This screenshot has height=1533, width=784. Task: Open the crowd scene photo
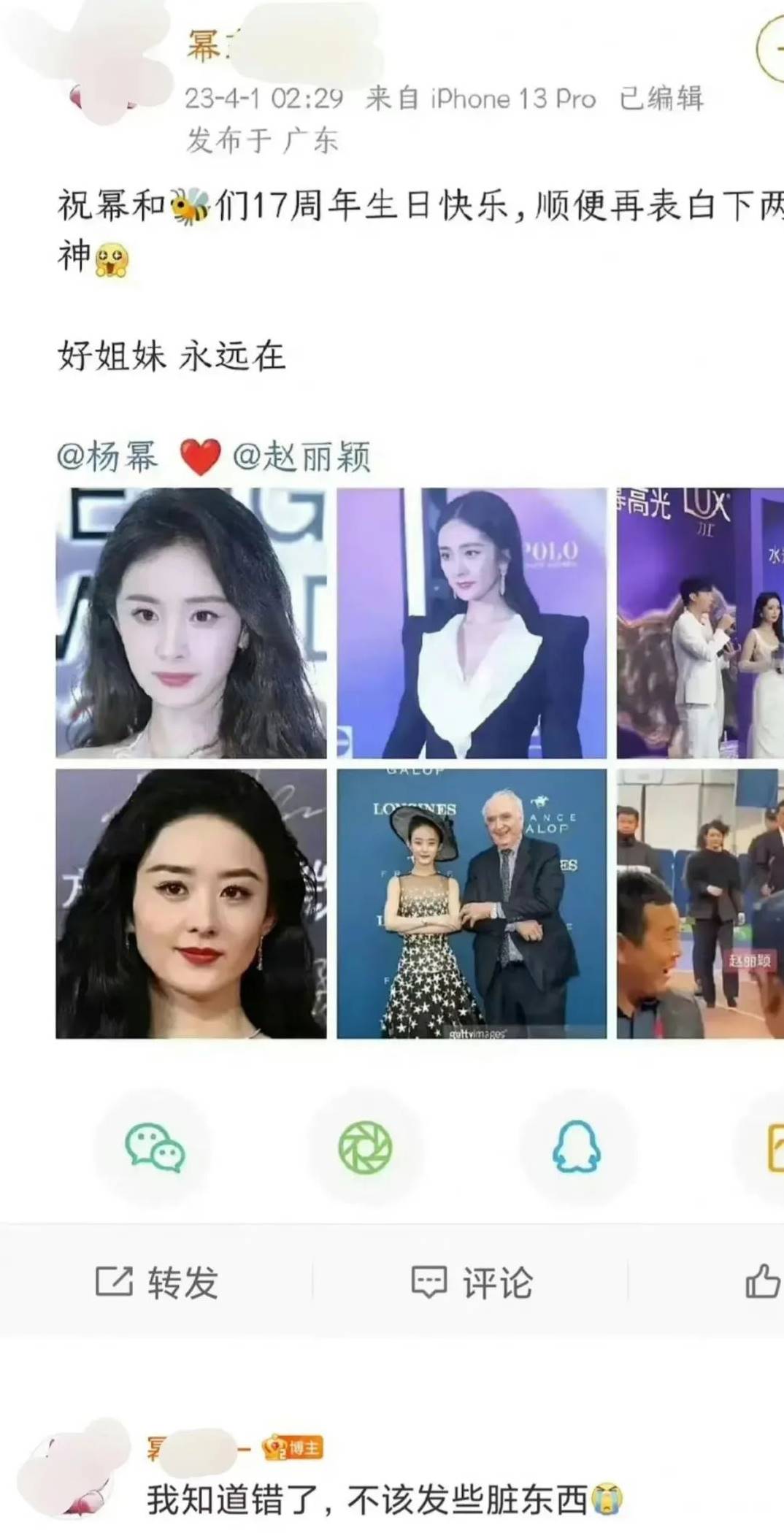699,904
